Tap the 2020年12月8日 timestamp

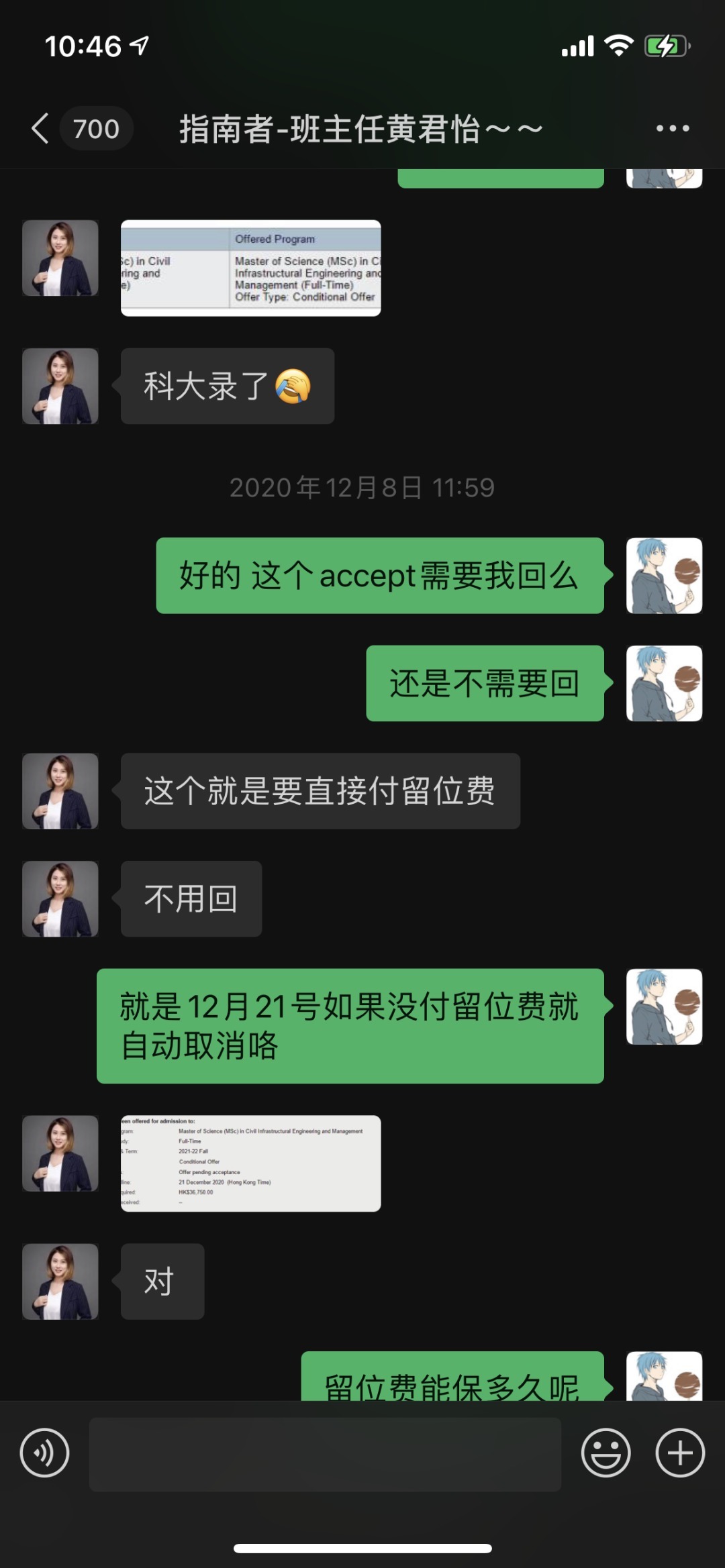click(362, 488)
